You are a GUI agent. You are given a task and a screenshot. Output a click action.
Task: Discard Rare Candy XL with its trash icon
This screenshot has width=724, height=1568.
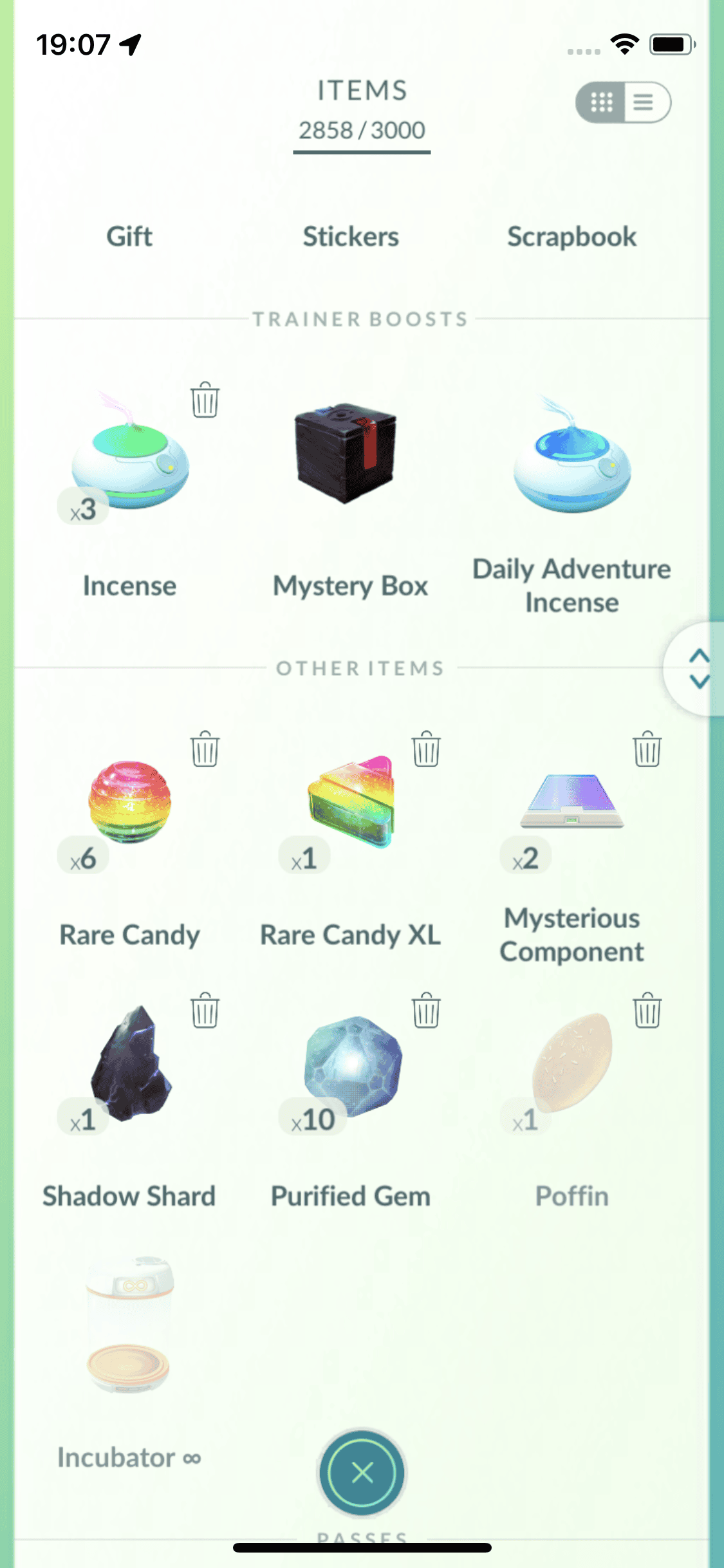click(426, 749)
